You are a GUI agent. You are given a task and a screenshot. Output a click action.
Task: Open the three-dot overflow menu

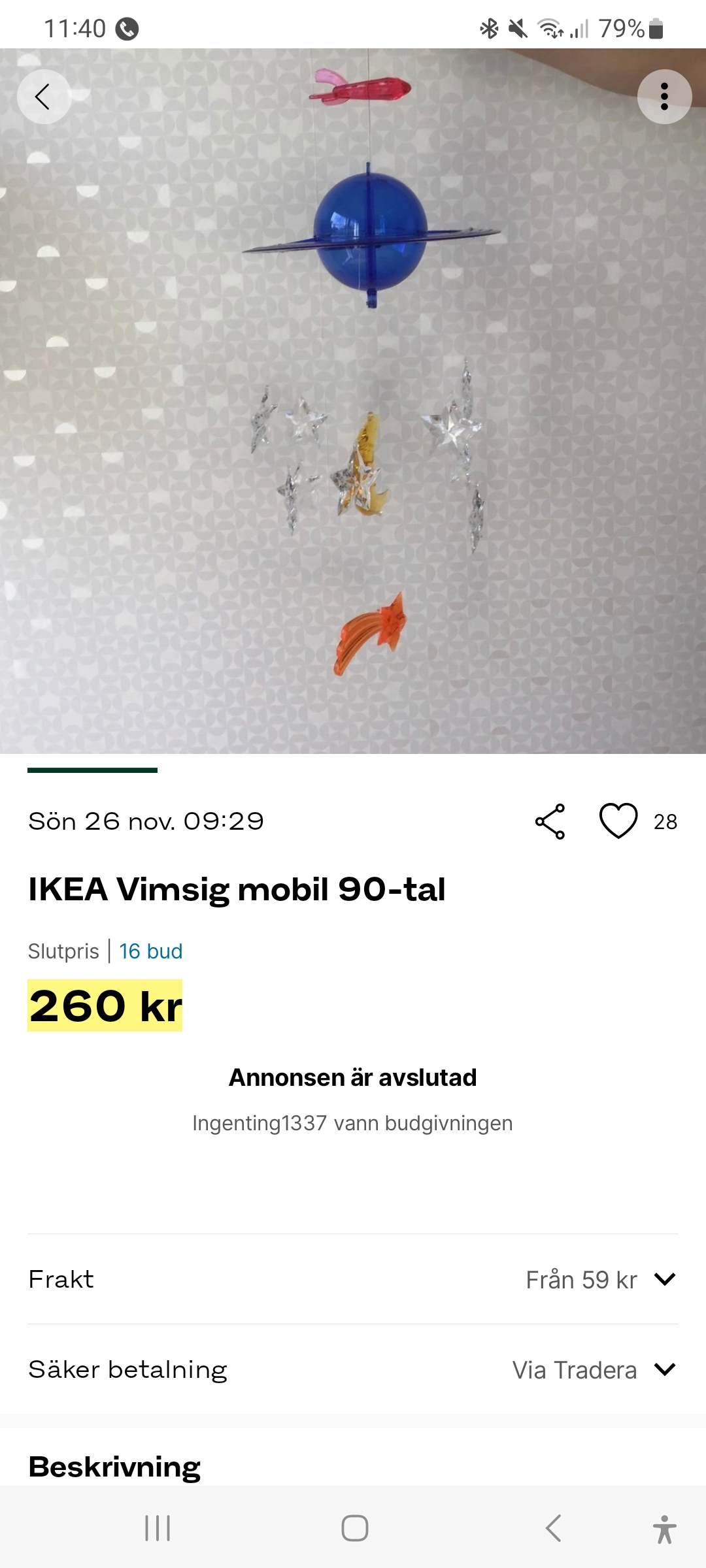(x=664, y=97)
